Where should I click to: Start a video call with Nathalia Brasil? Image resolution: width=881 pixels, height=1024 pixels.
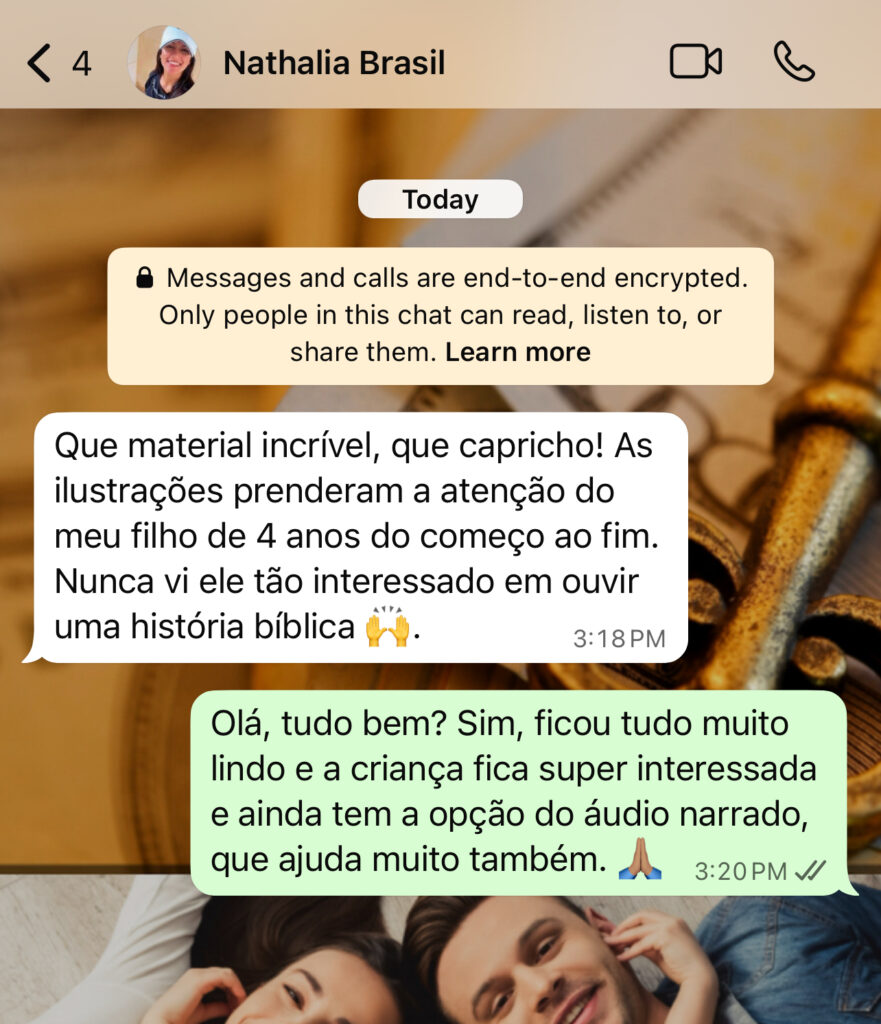(695, 62)
